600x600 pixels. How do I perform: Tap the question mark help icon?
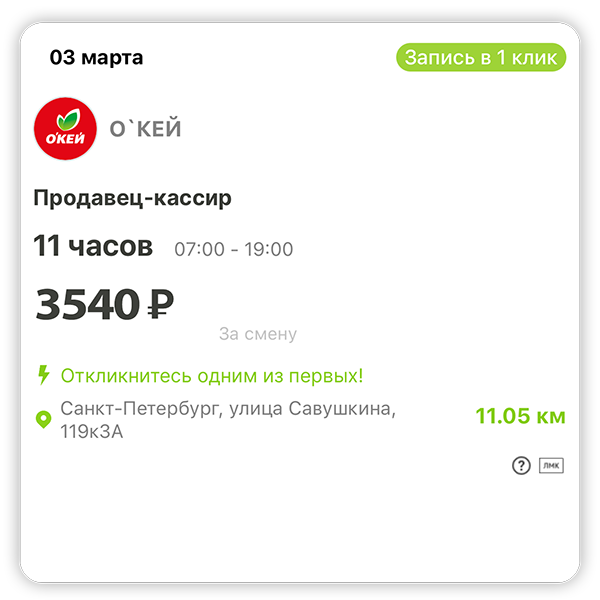(x=520, y=466)
